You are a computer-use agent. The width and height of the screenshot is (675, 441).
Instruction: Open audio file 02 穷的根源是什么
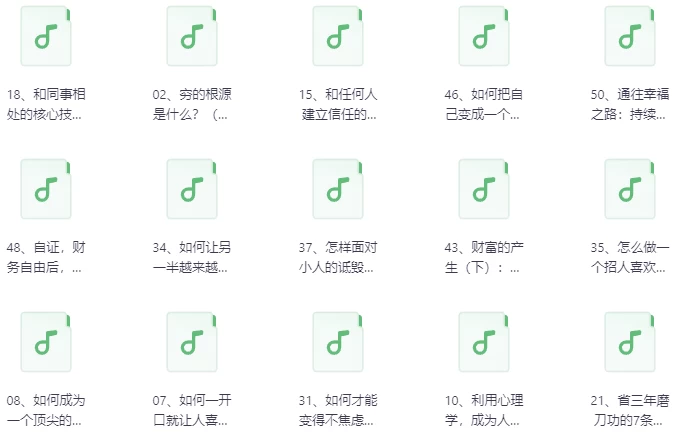pos(192,36)
